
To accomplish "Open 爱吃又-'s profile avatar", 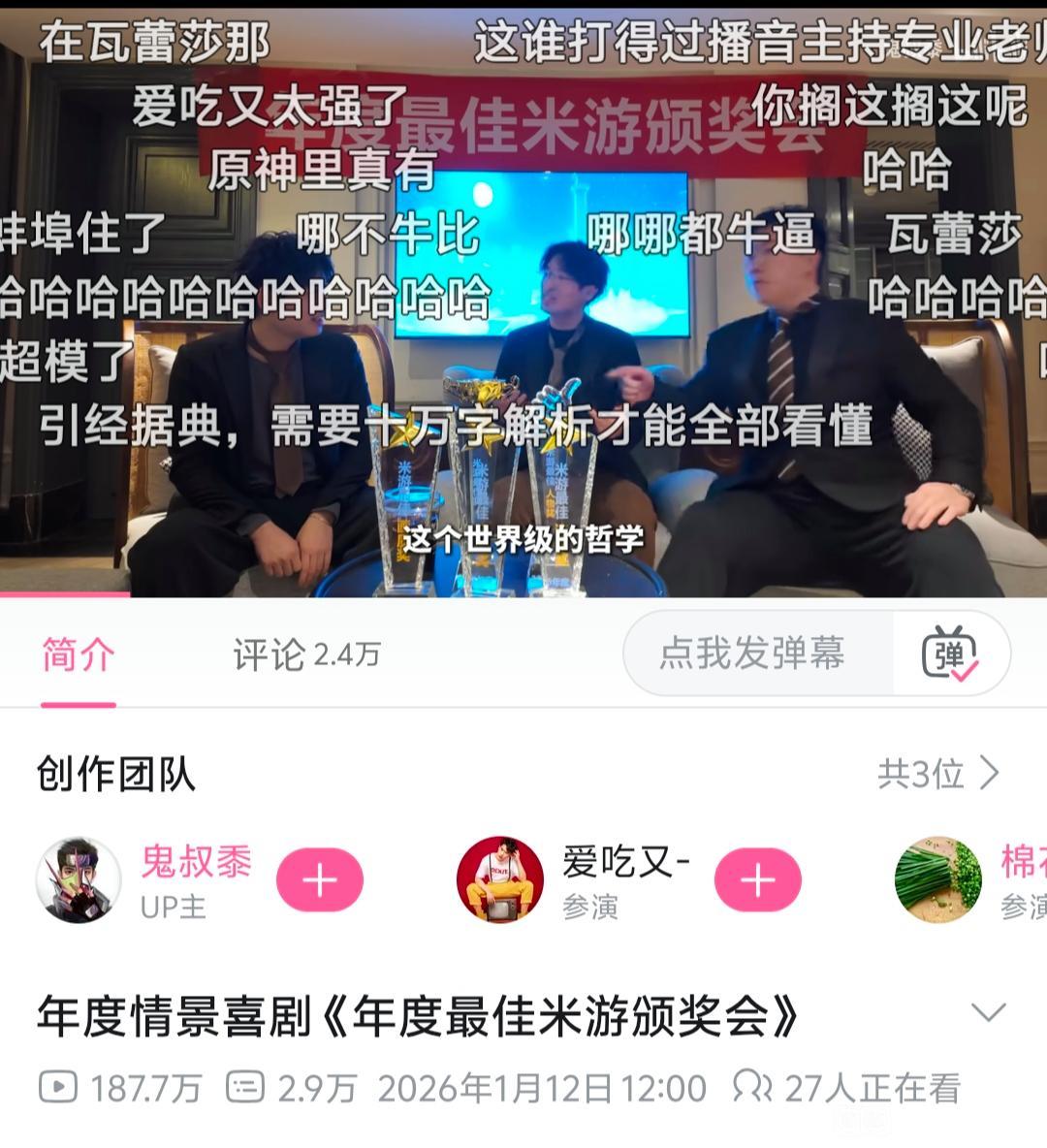I will [500, 879].
